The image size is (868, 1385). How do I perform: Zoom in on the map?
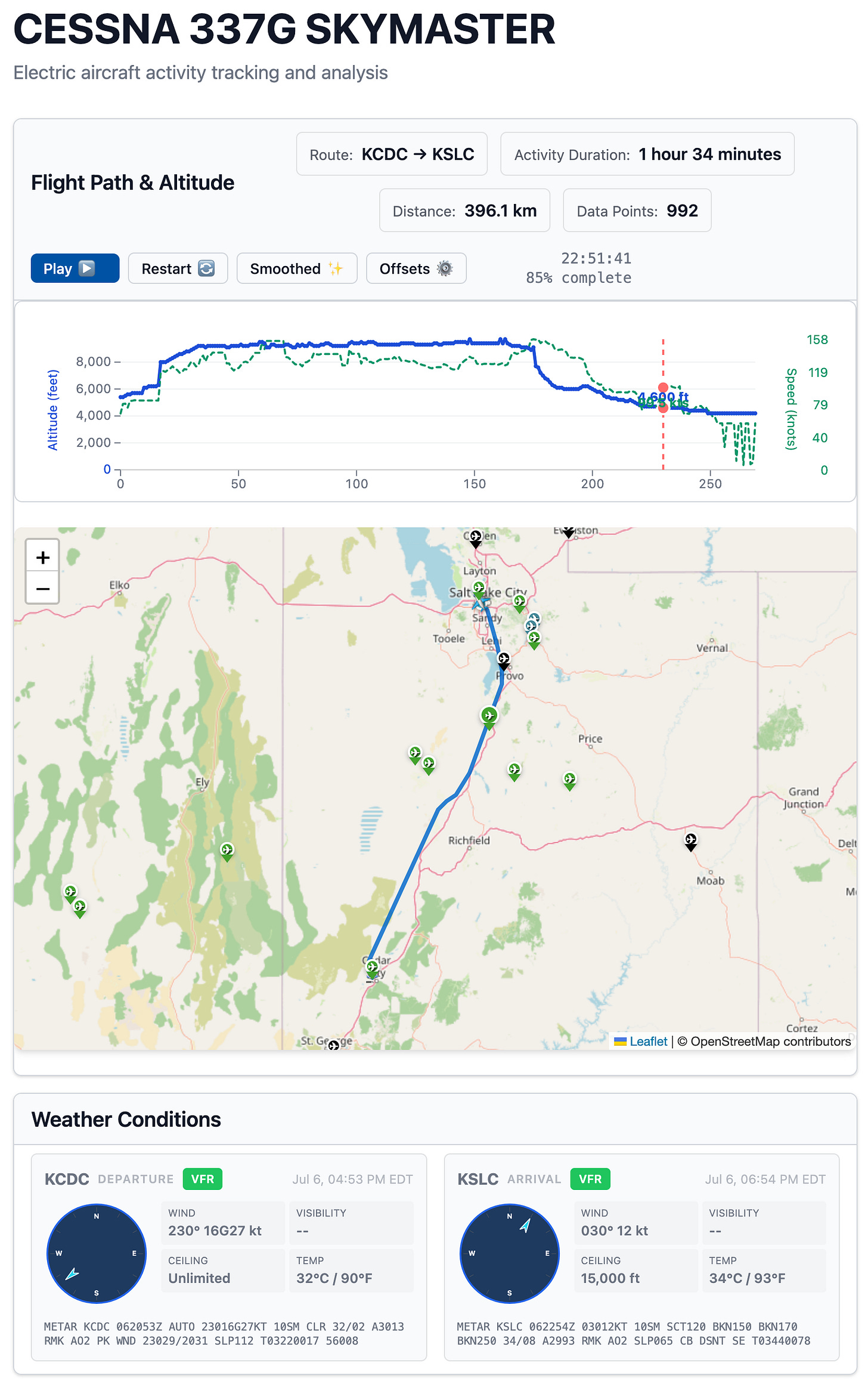click(x=42, y=557)
